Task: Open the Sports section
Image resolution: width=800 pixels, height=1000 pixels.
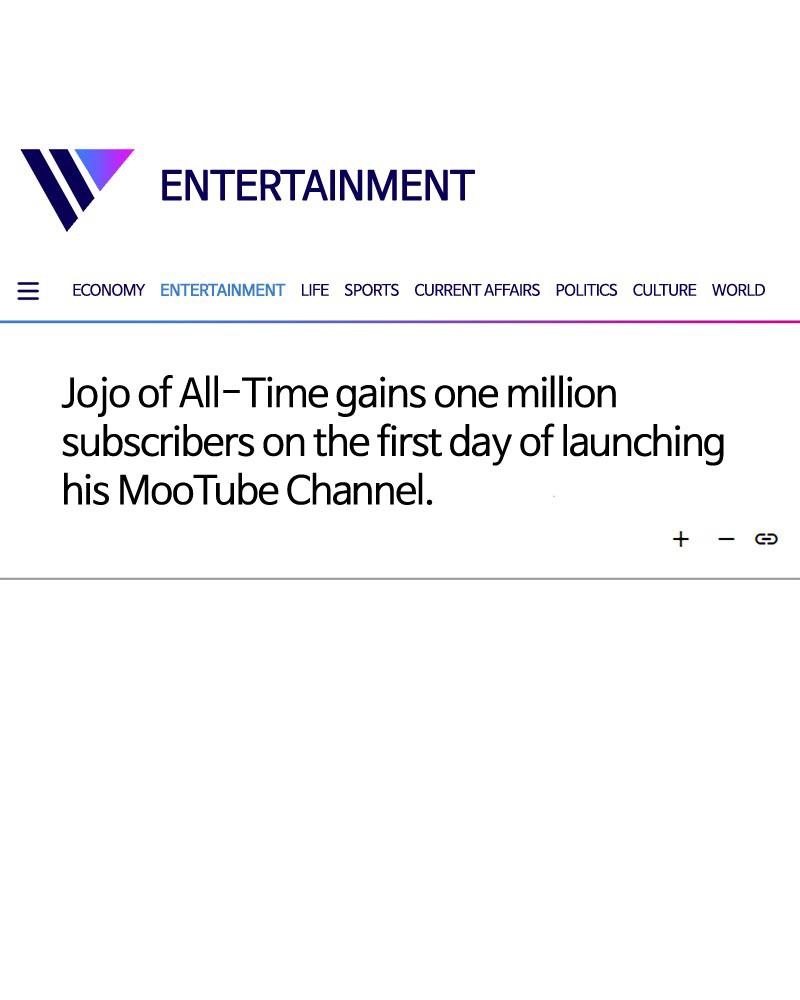Action: (371, 290)
